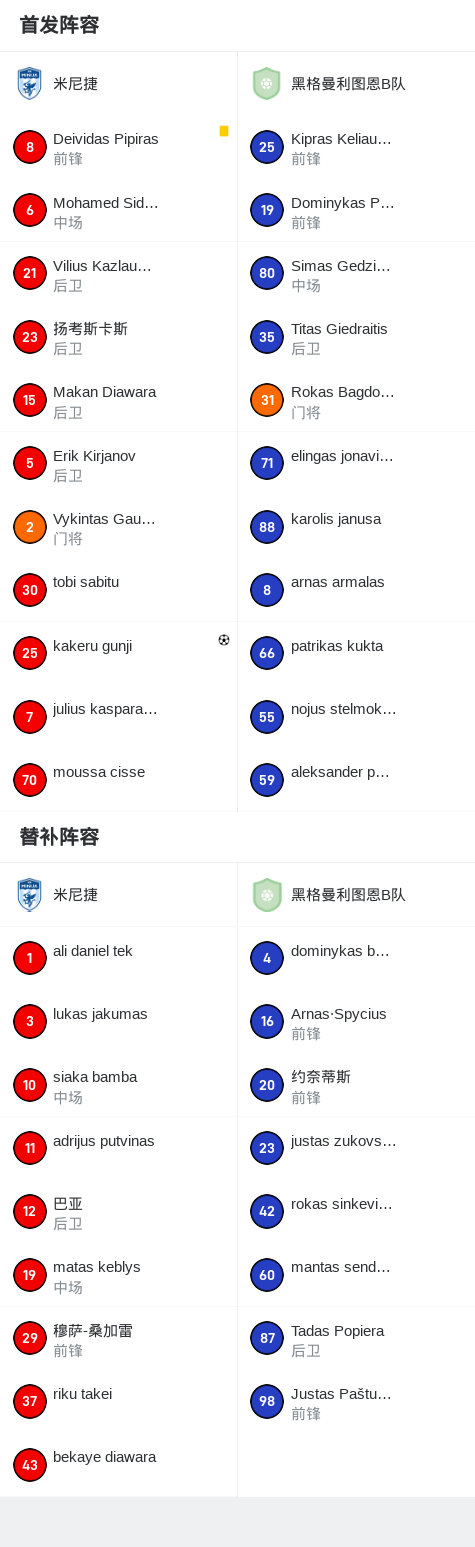The height and width of the screenshot is (1547, 475).
Task: Select substitute bekaye diawara
Action: point(118,1465)
